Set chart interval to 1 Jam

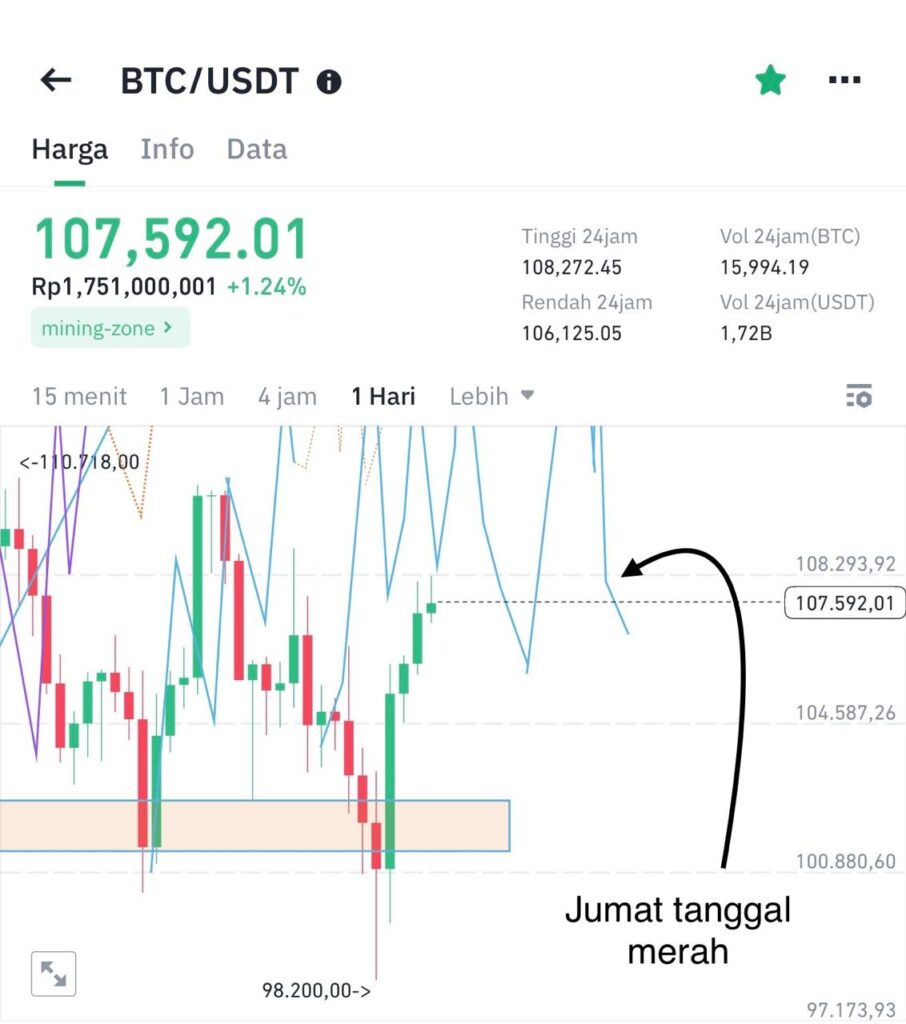[x=192, y=396]
